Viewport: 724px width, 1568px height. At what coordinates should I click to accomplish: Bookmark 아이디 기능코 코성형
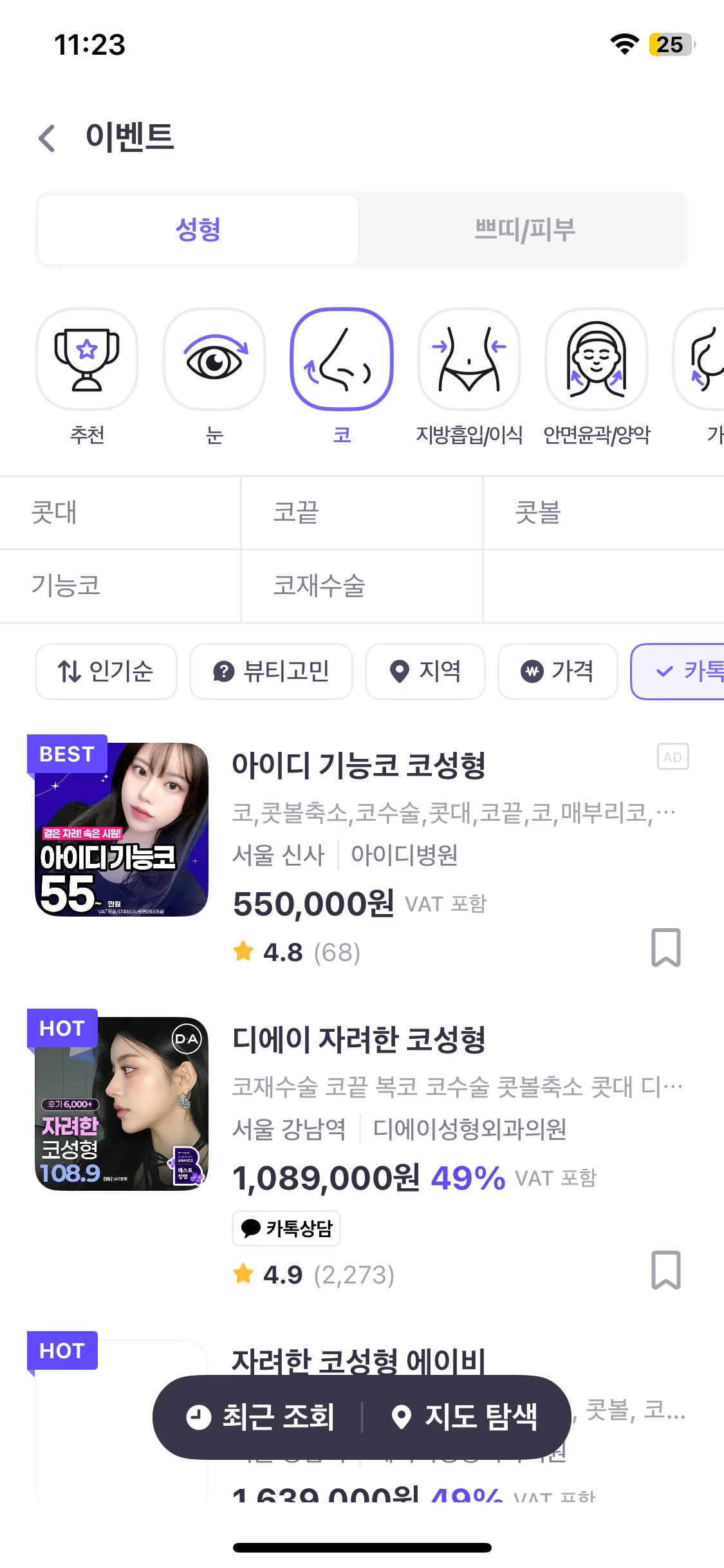[665, 947]
